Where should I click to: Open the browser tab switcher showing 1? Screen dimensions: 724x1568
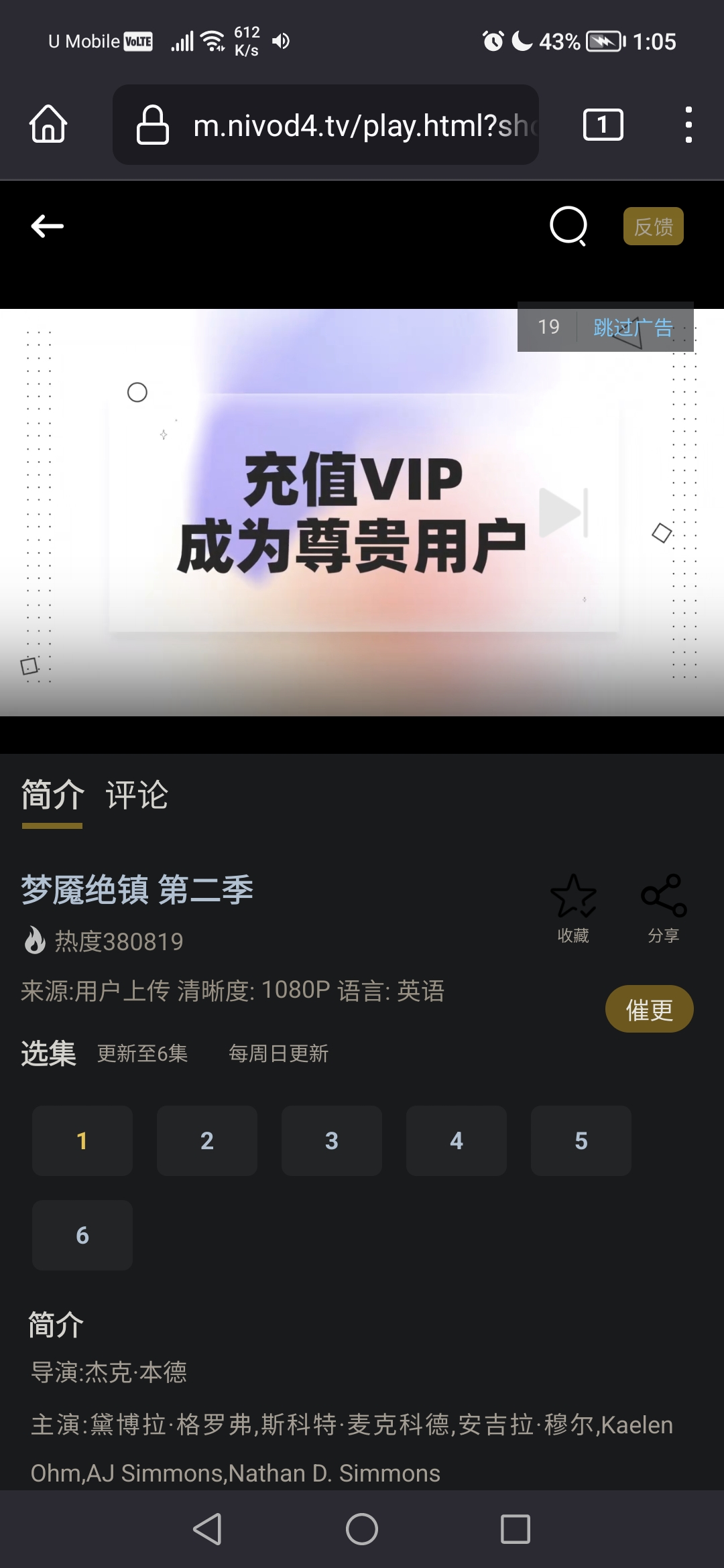point(601,124)
